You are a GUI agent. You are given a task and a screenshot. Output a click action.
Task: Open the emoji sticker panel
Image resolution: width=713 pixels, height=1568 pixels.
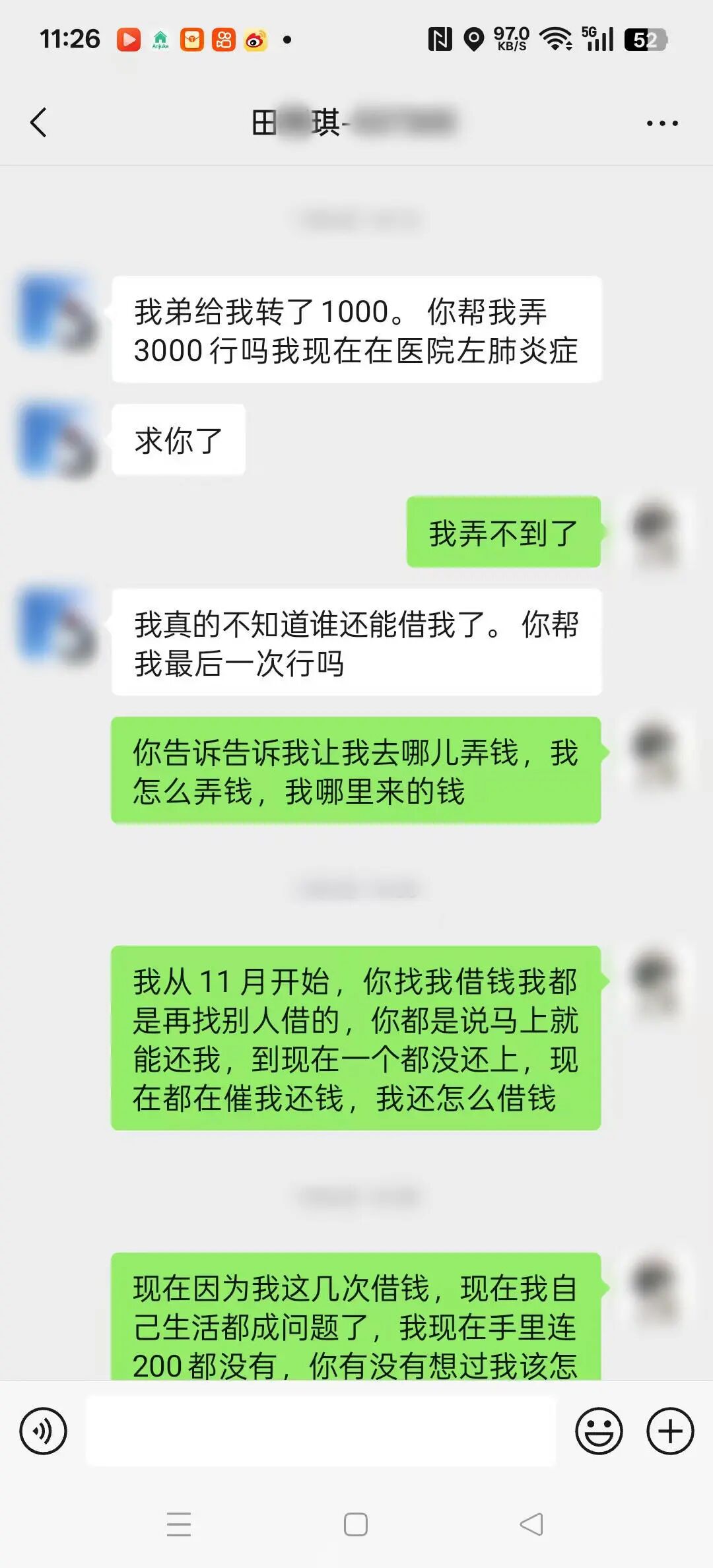pos(599,1431)
